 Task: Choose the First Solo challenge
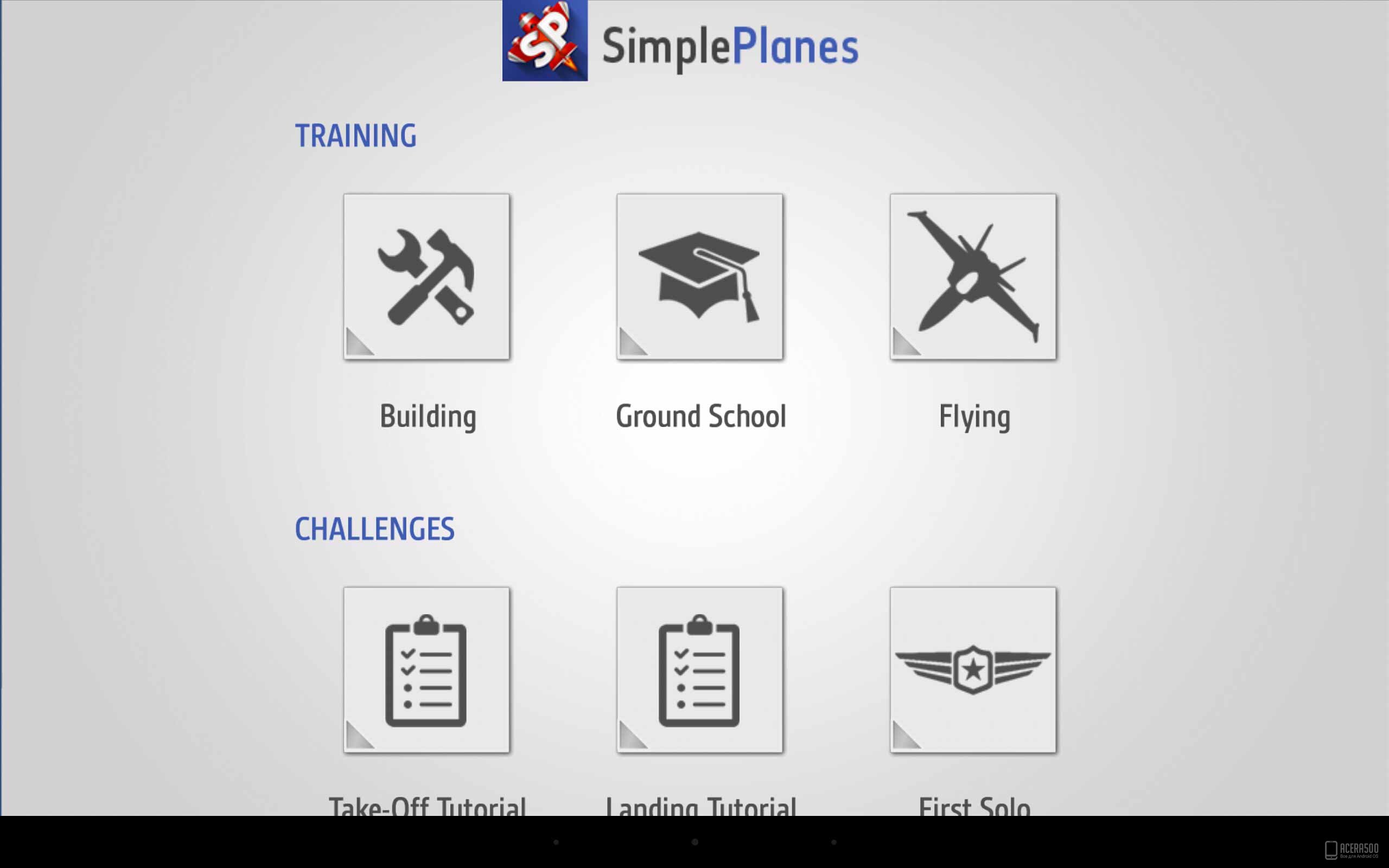(x=972, y=669)
